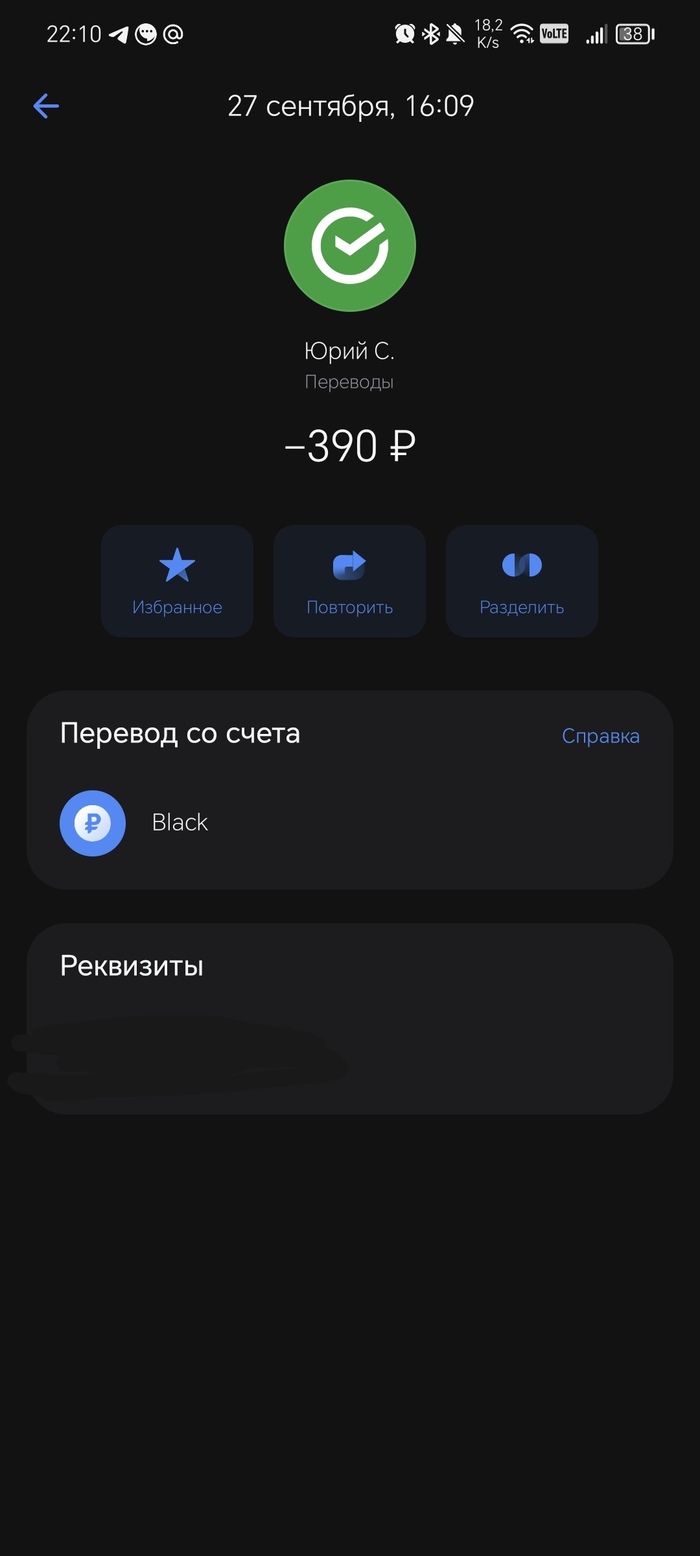Add the transfer to Избранное
Viewport: 700px width, 1556px height.
point(177,581)
